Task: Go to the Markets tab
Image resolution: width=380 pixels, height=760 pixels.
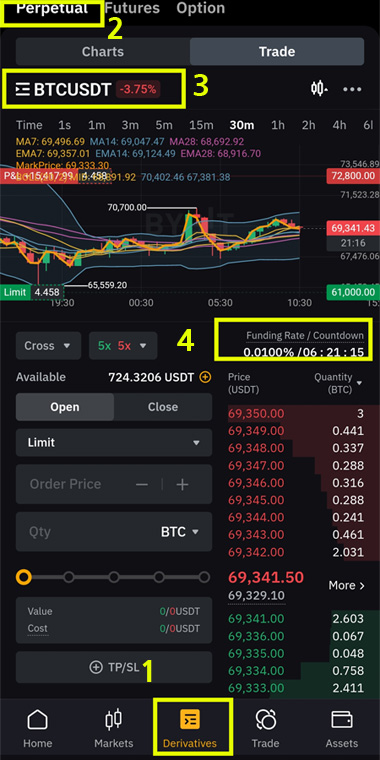Action: (113, 729)
